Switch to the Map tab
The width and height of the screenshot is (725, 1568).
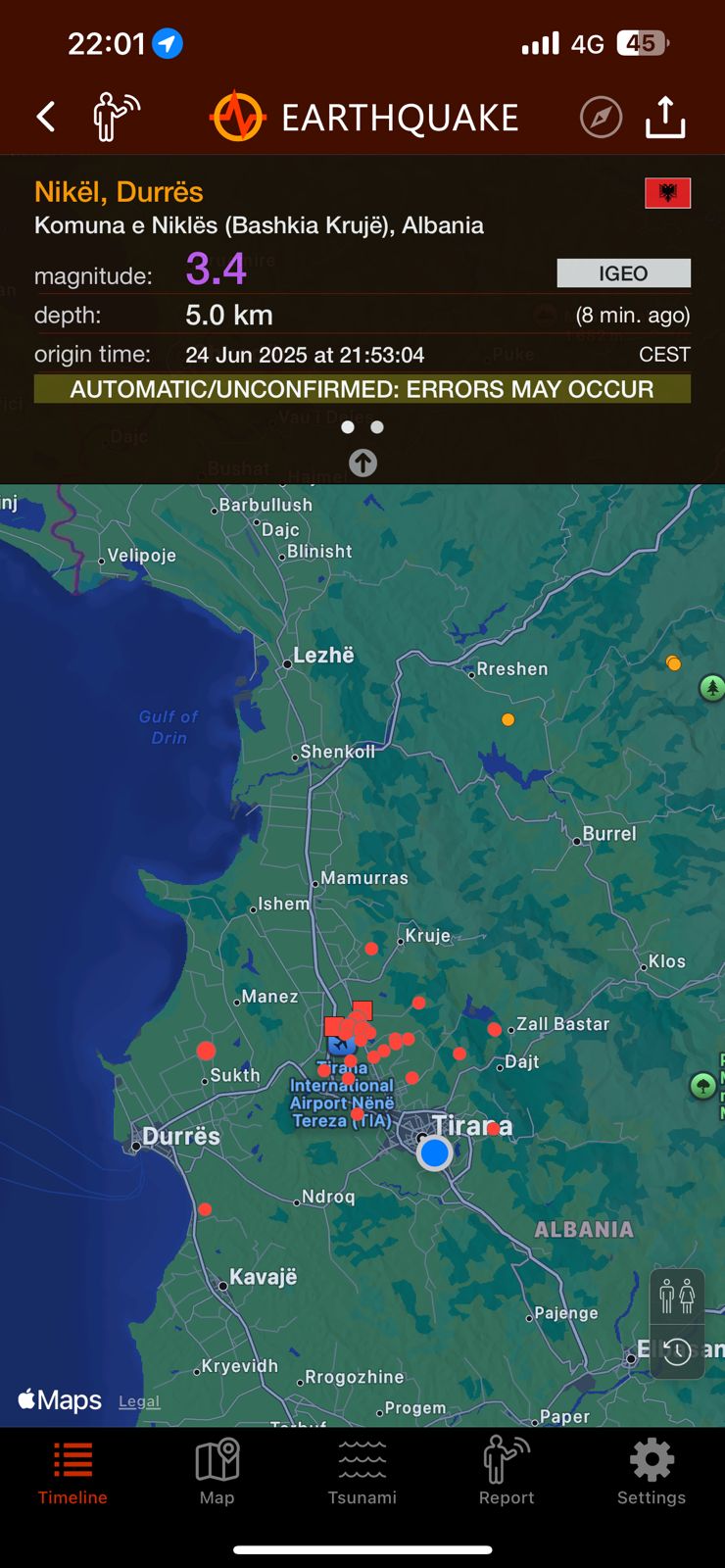coord(217,1472)
